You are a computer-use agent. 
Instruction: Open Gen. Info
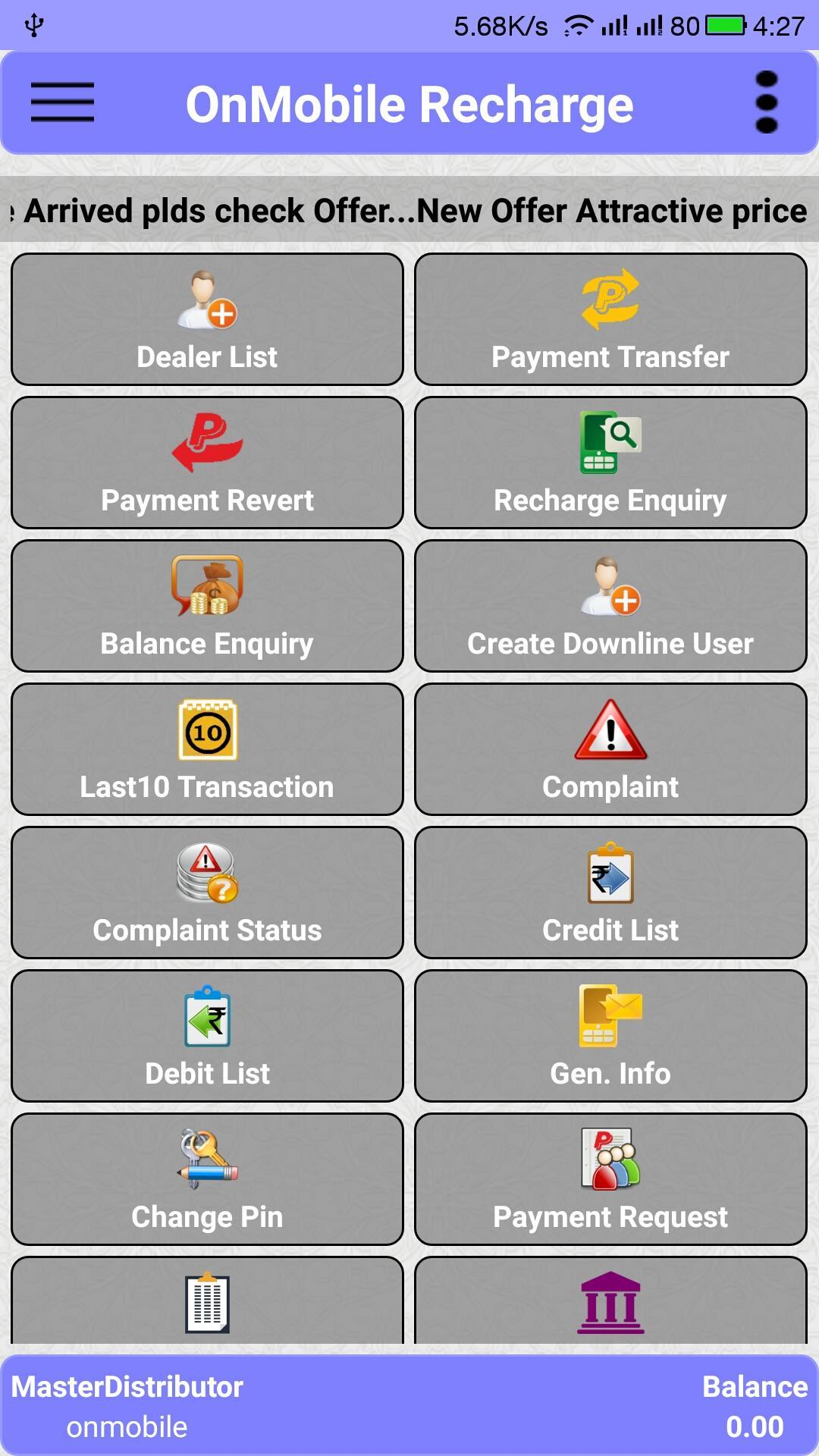[610, 1036]
